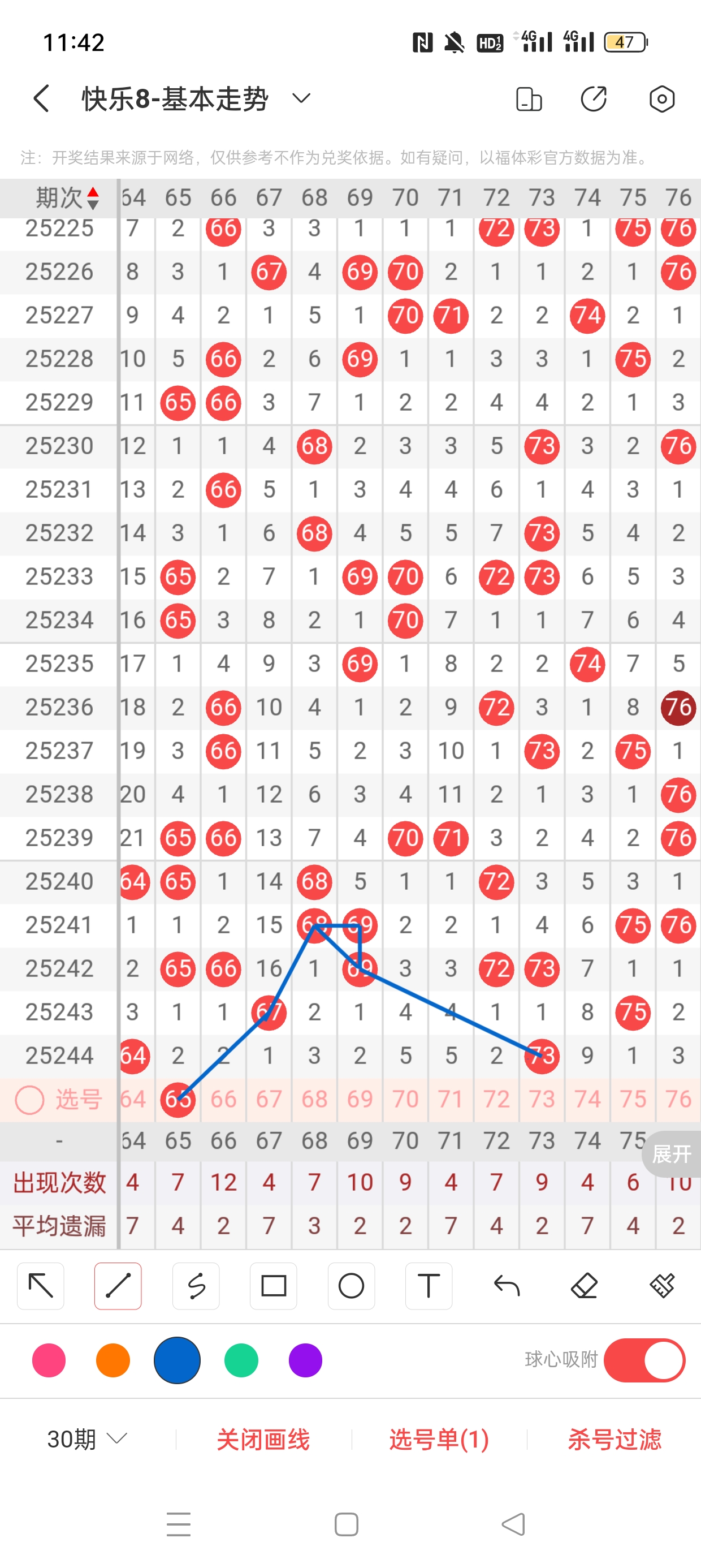
Task: Pick the circle shape tool
Action: pyautogui.click(x=351, y=1286)
